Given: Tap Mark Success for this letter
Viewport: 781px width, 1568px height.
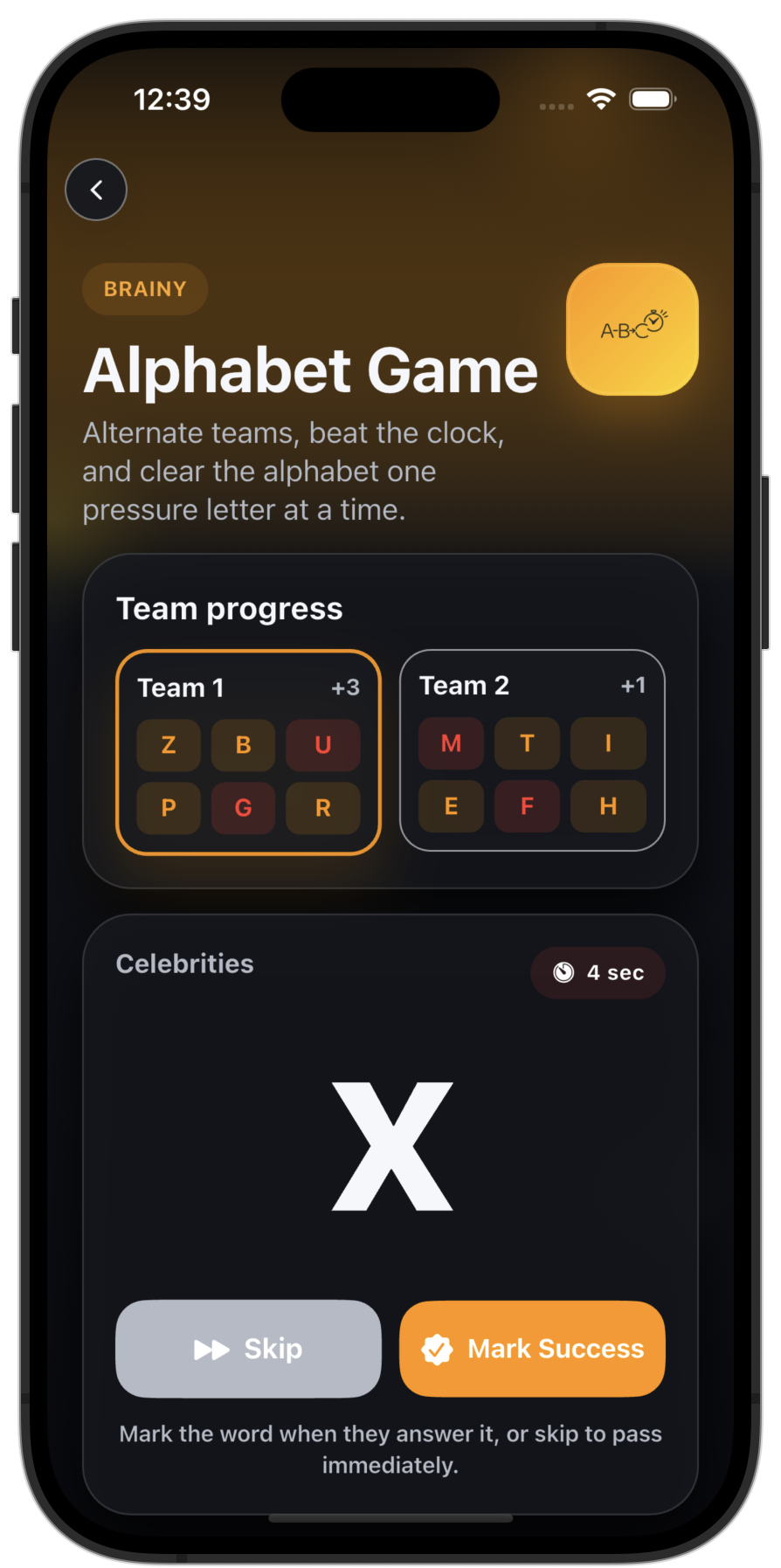Looking at the screenshot, I should (x=532, y=1348).
